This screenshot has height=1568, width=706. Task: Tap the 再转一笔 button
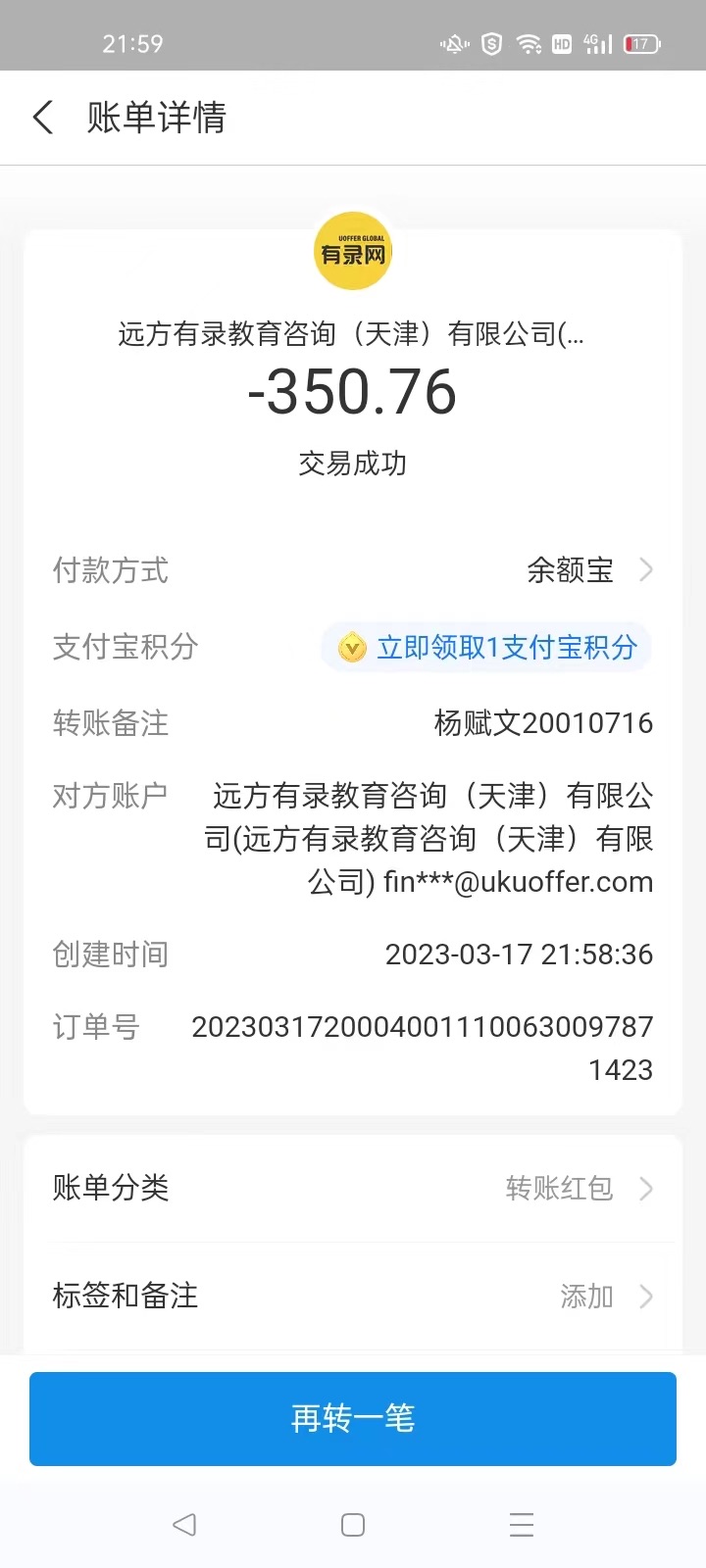353,1418
